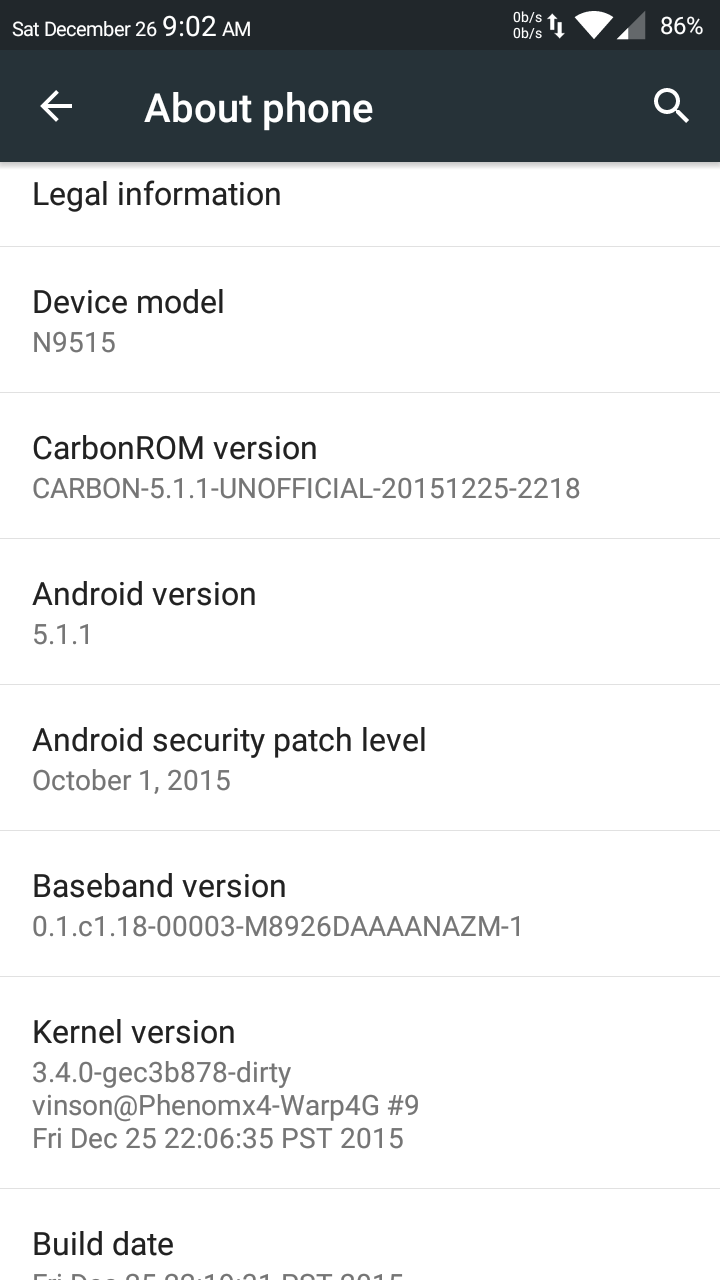Tap the Device model row
Screen dimensions: 720x1280
click(x=360, y=320)
